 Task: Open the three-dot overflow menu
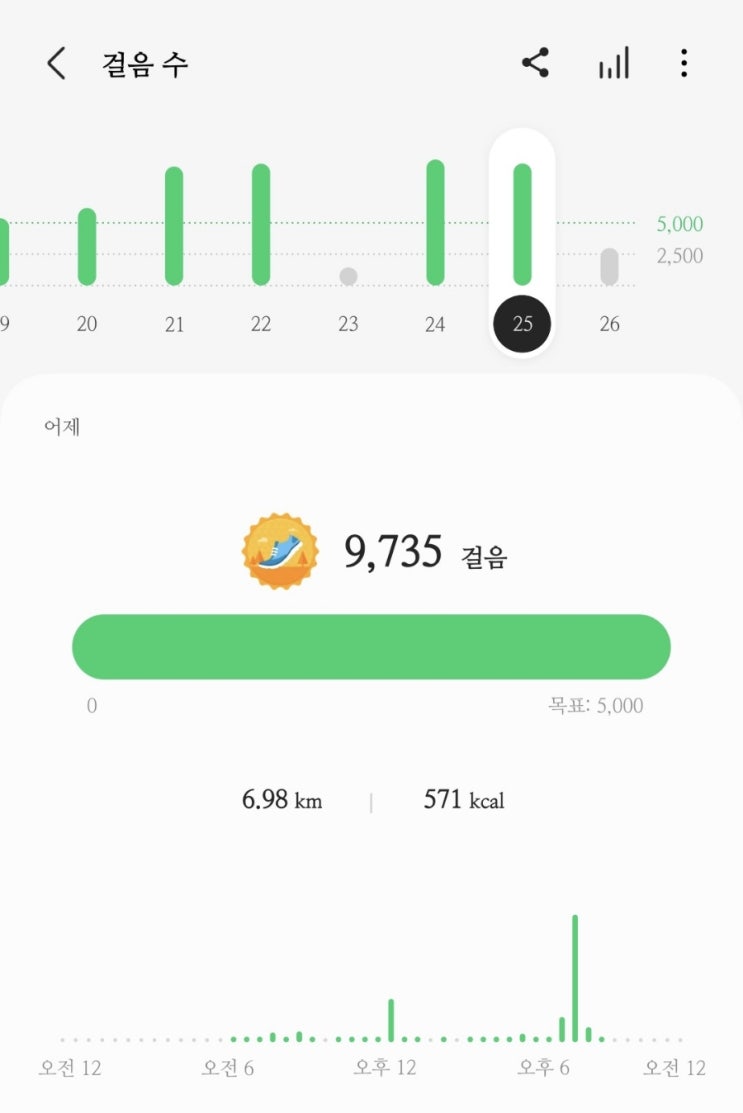(x=683, y=63)
